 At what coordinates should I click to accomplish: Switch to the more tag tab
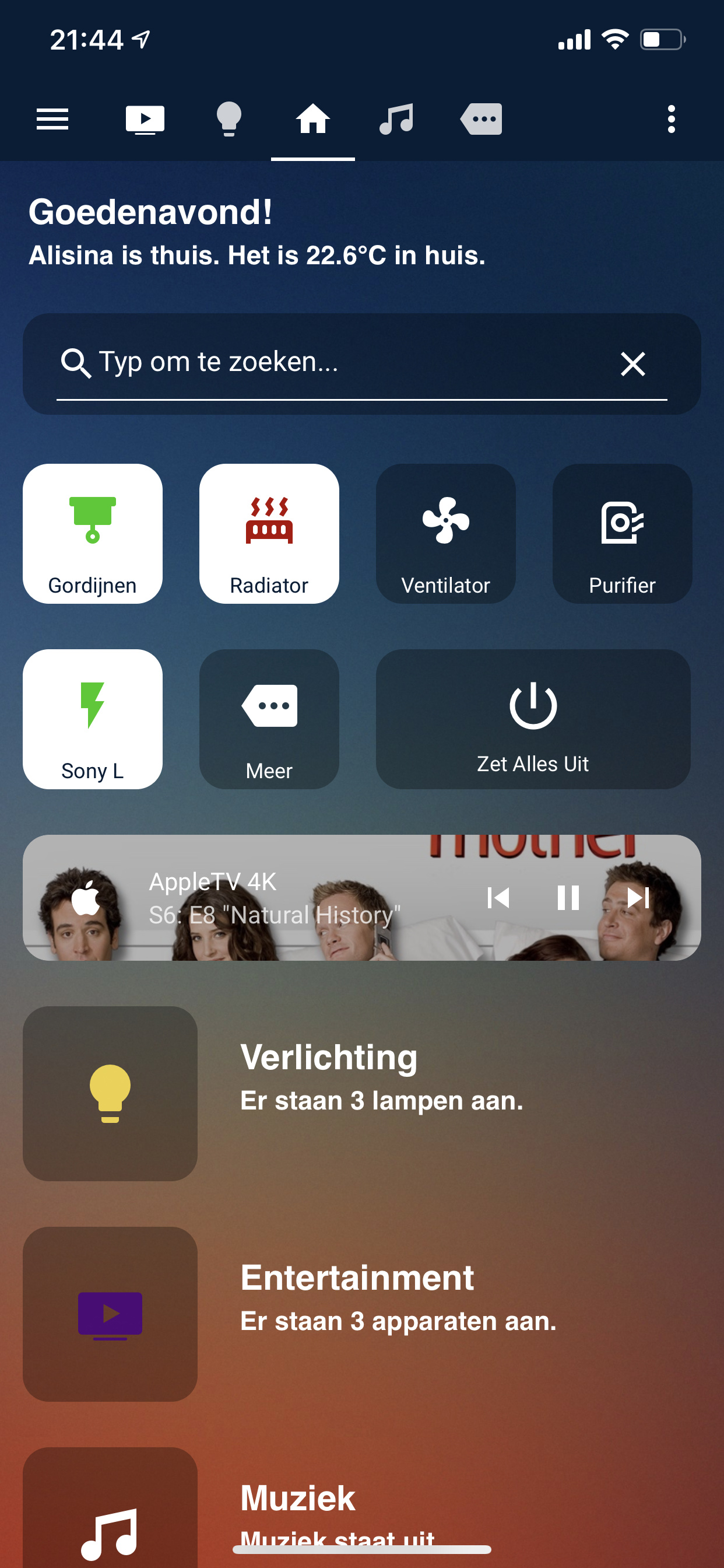(x=482, y=118)
